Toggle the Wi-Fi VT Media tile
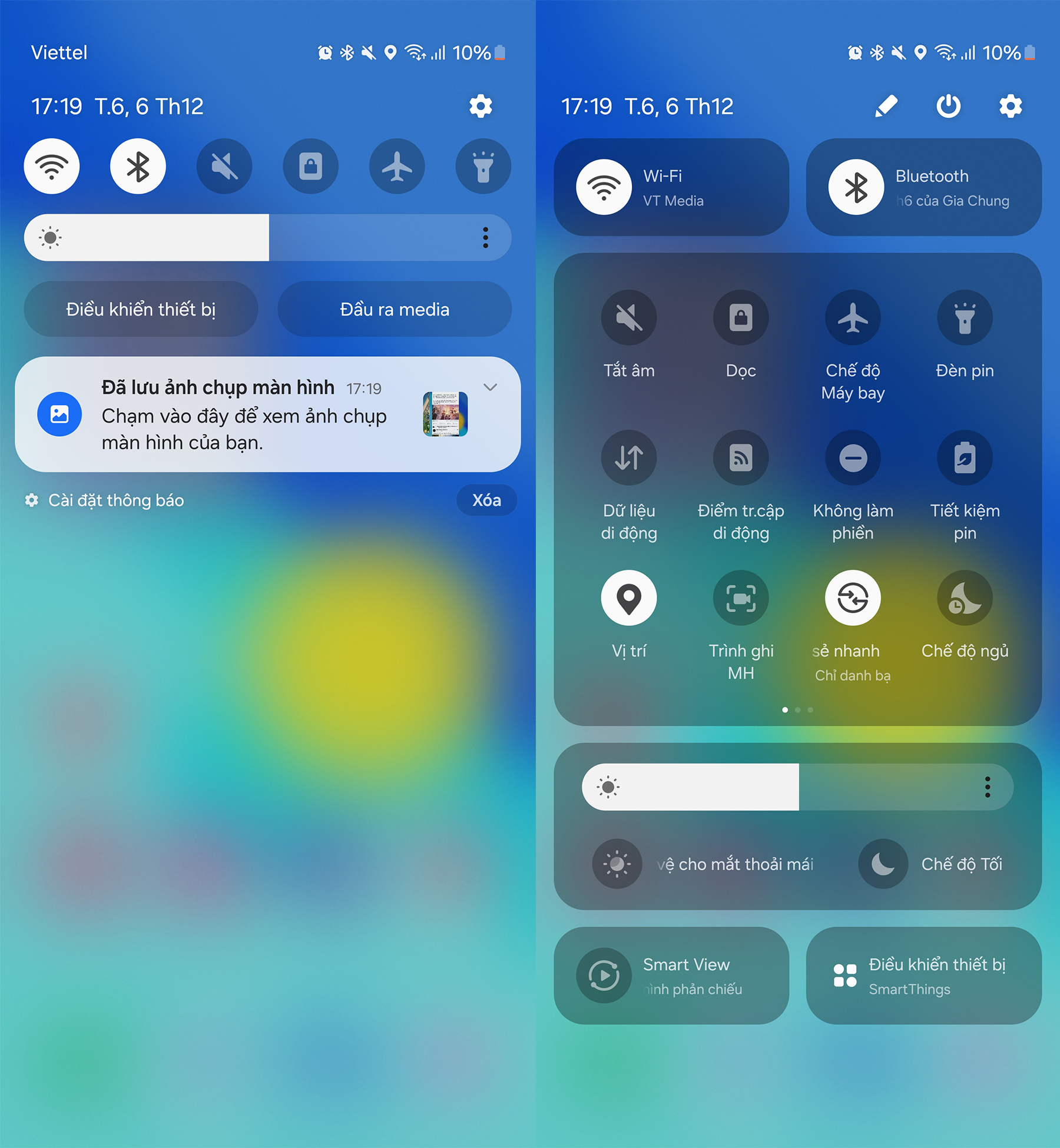The image size is (1060, 1148). pyautogui.click(x=604, y=187)
